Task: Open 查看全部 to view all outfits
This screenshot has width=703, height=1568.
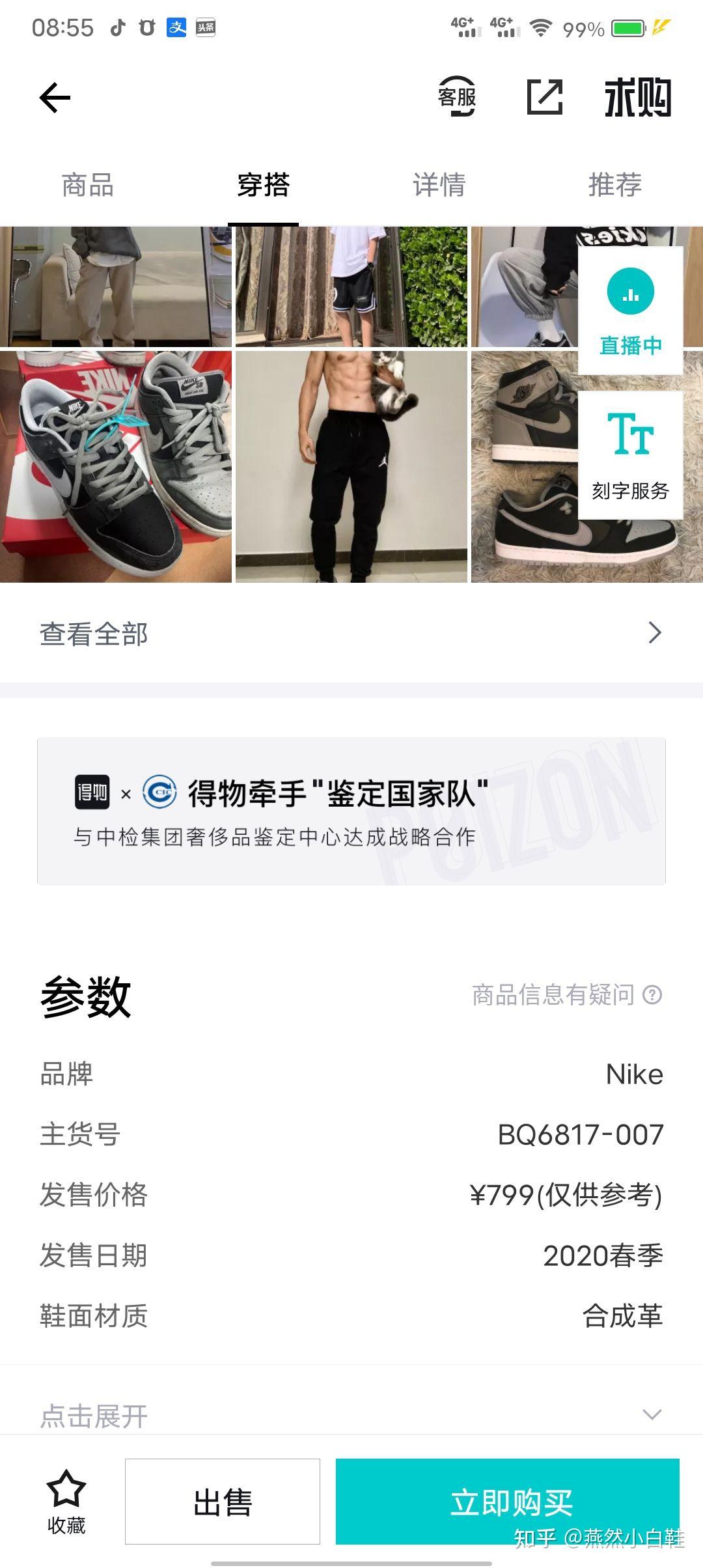Action: (x=351, y=633)
